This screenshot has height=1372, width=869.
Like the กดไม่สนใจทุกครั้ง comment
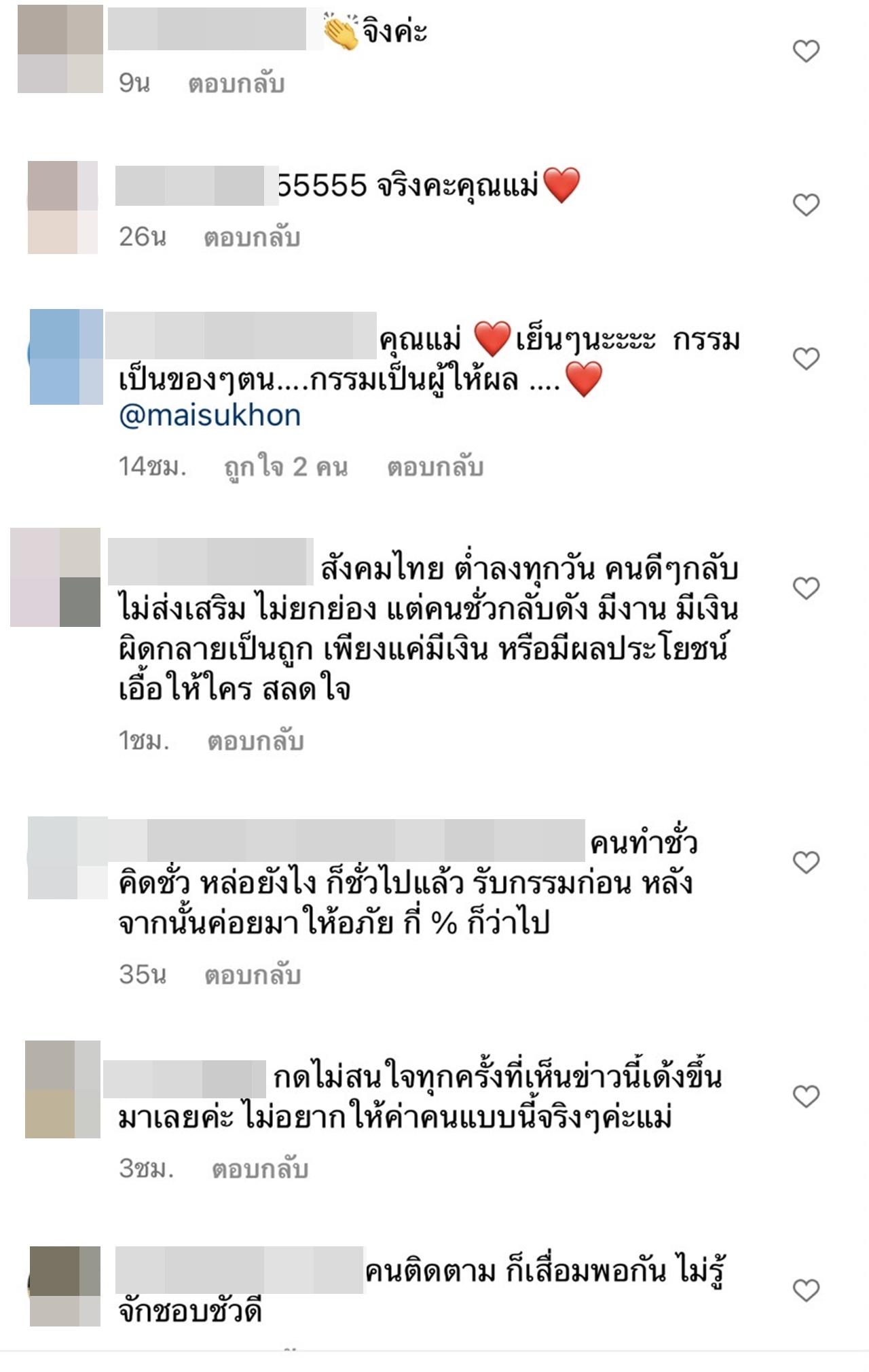(x=806, y=1097)
